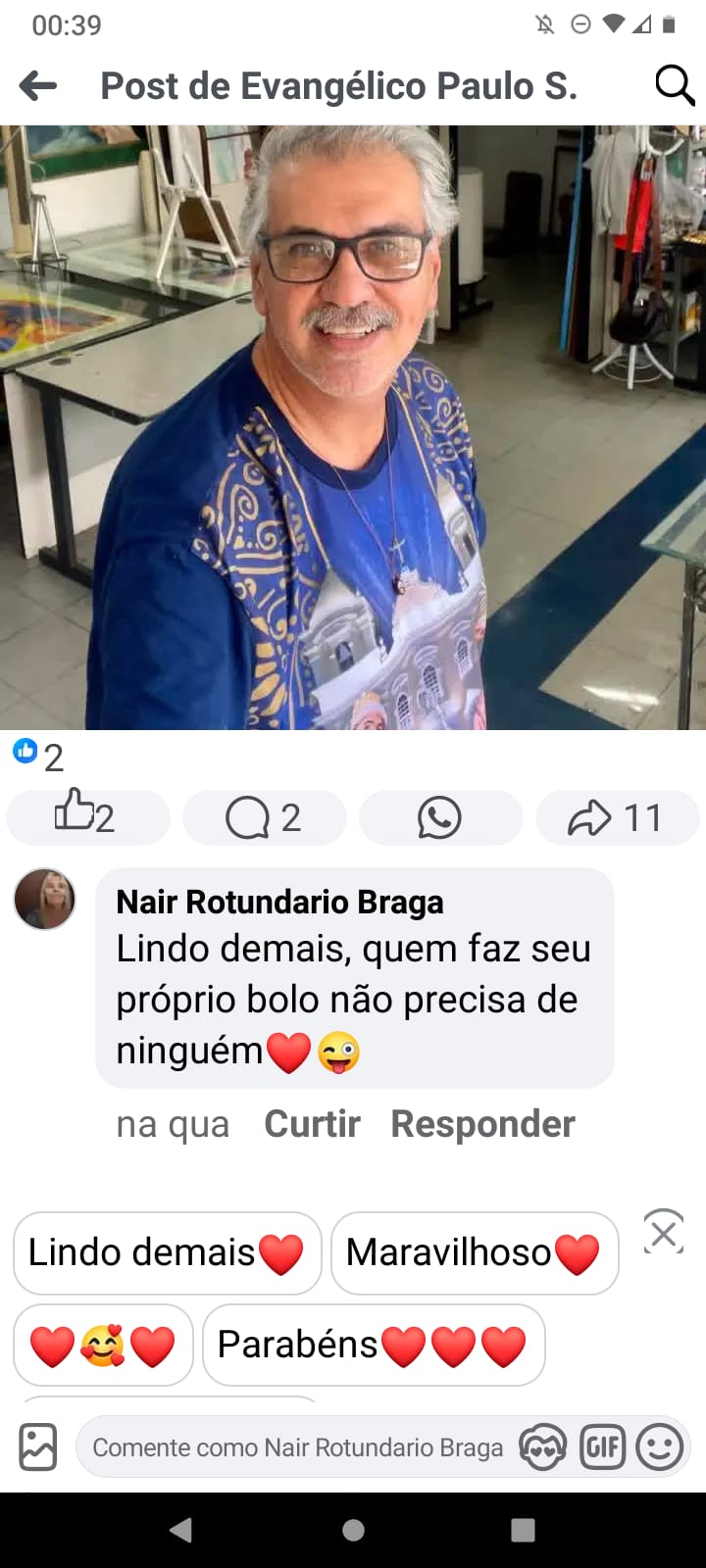Image resolution: width=706 pixels, height=1568 pixels.
Task: Send the "Parabéns" suggested comment
Action: [x=373, y=1345]
